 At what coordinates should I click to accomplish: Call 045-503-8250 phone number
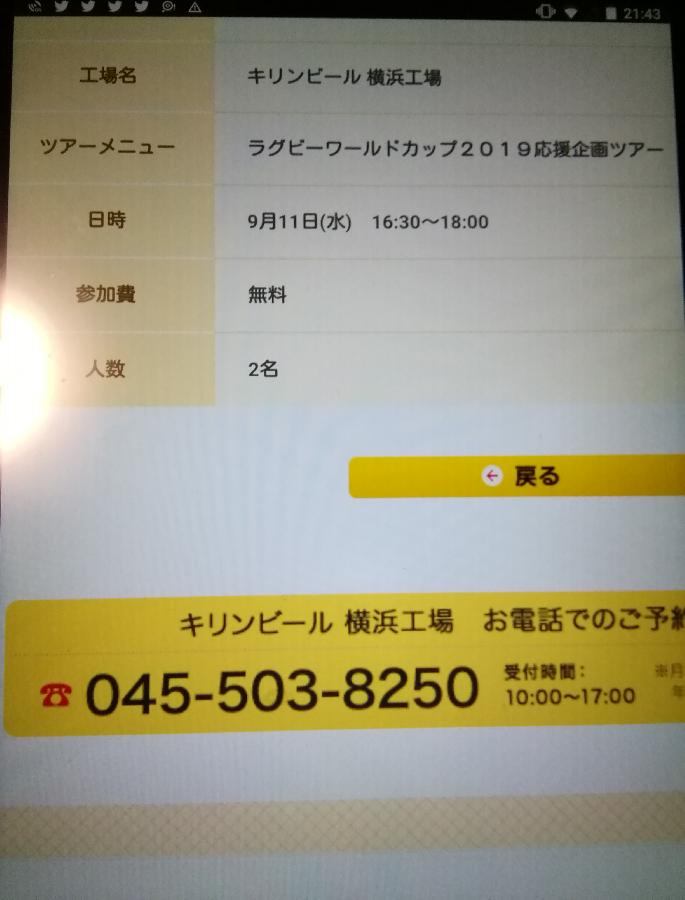tap(280, 690)
